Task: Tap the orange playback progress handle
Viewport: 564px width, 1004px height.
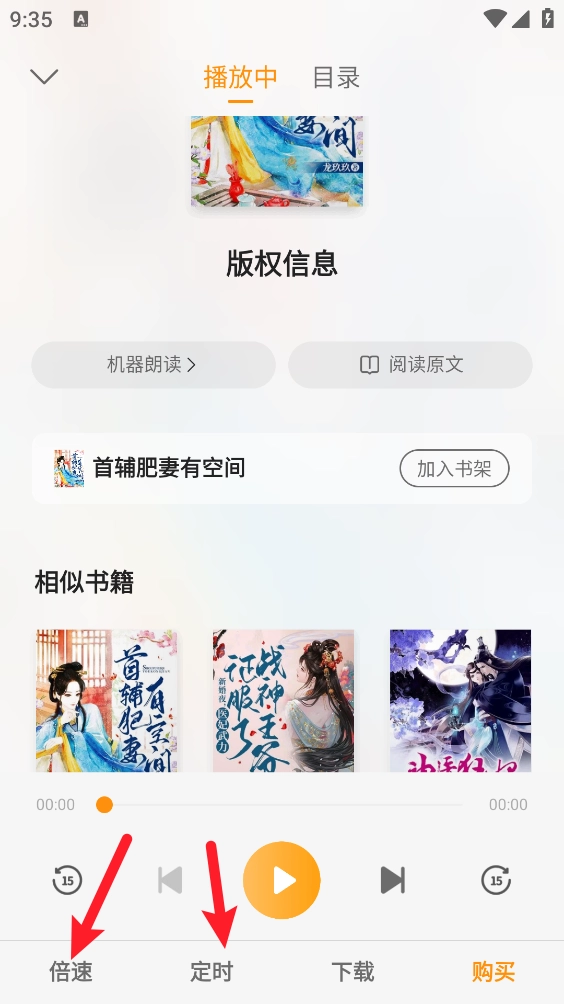Action: (104, 805)
